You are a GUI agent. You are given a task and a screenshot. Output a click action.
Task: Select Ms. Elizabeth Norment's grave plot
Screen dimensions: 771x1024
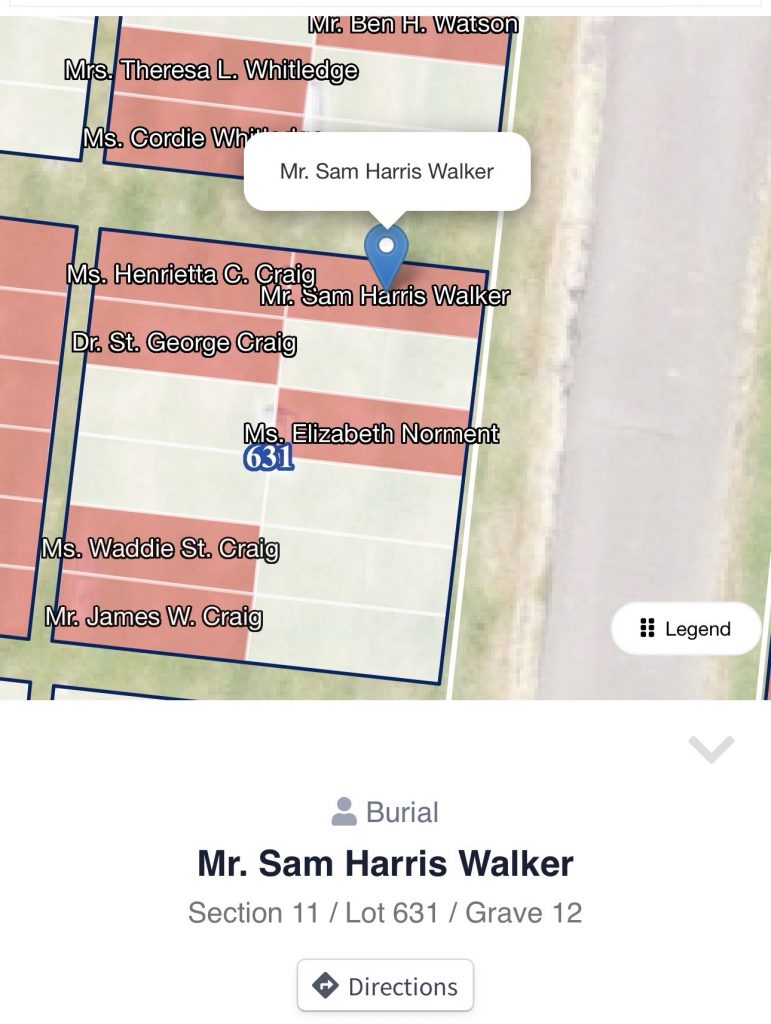pos(371,435)
